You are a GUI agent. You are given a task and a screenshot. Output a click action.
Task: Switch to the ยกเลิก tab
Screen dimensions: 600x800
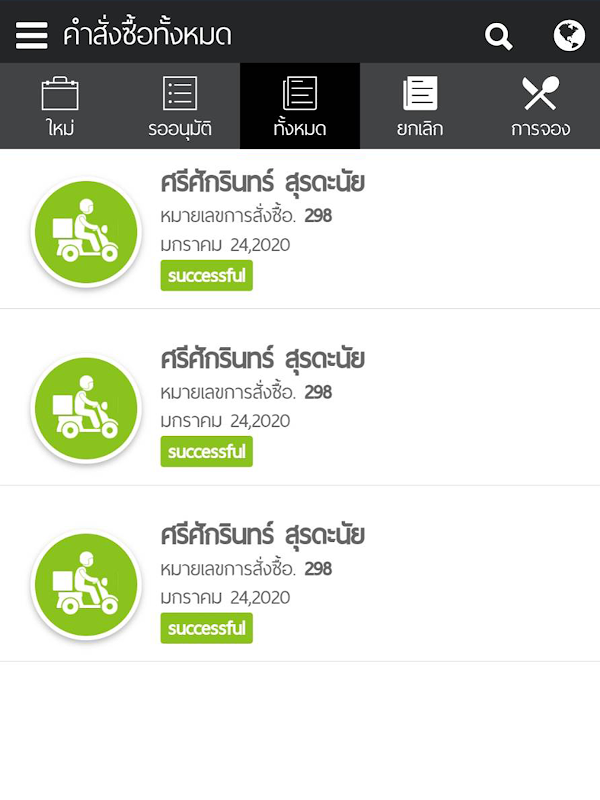(420, 106)
